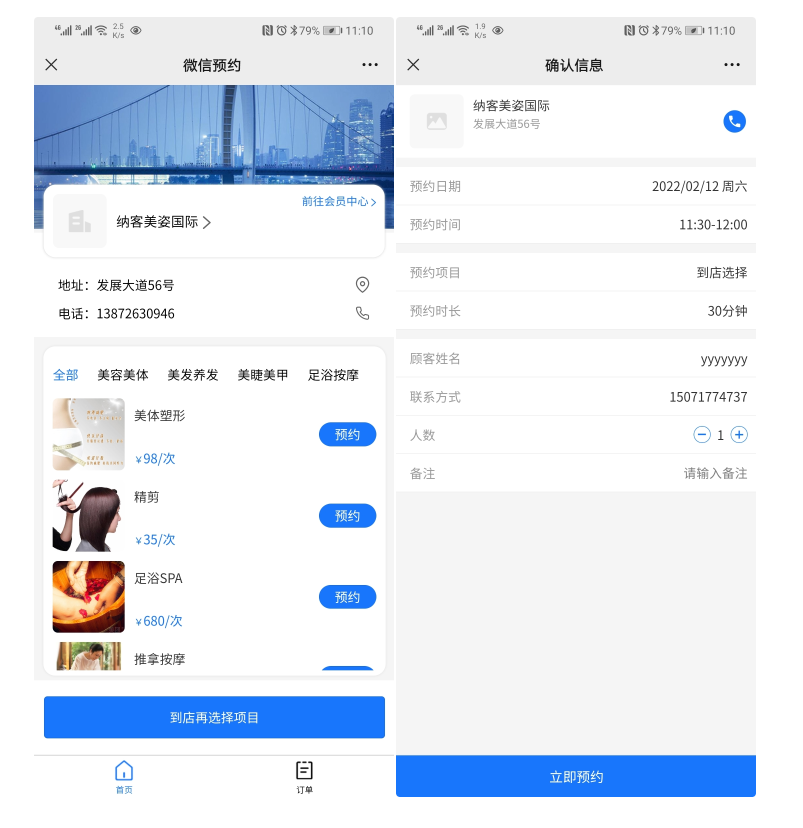Tap the more options ellipsis on 微信预约 page

point(370,64)
